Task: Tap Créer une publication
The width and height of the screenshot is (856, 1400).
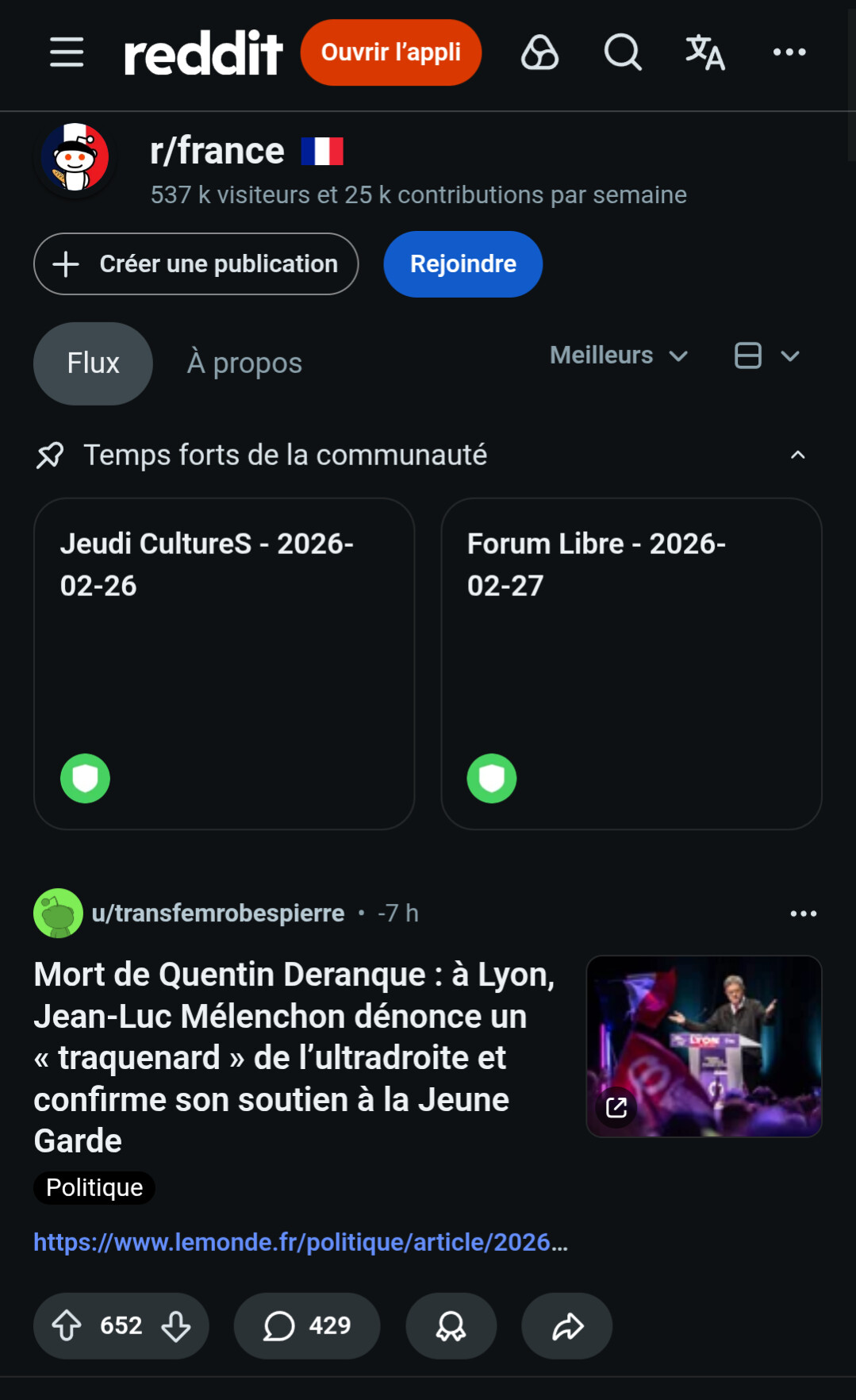Action: click(196, 263)
